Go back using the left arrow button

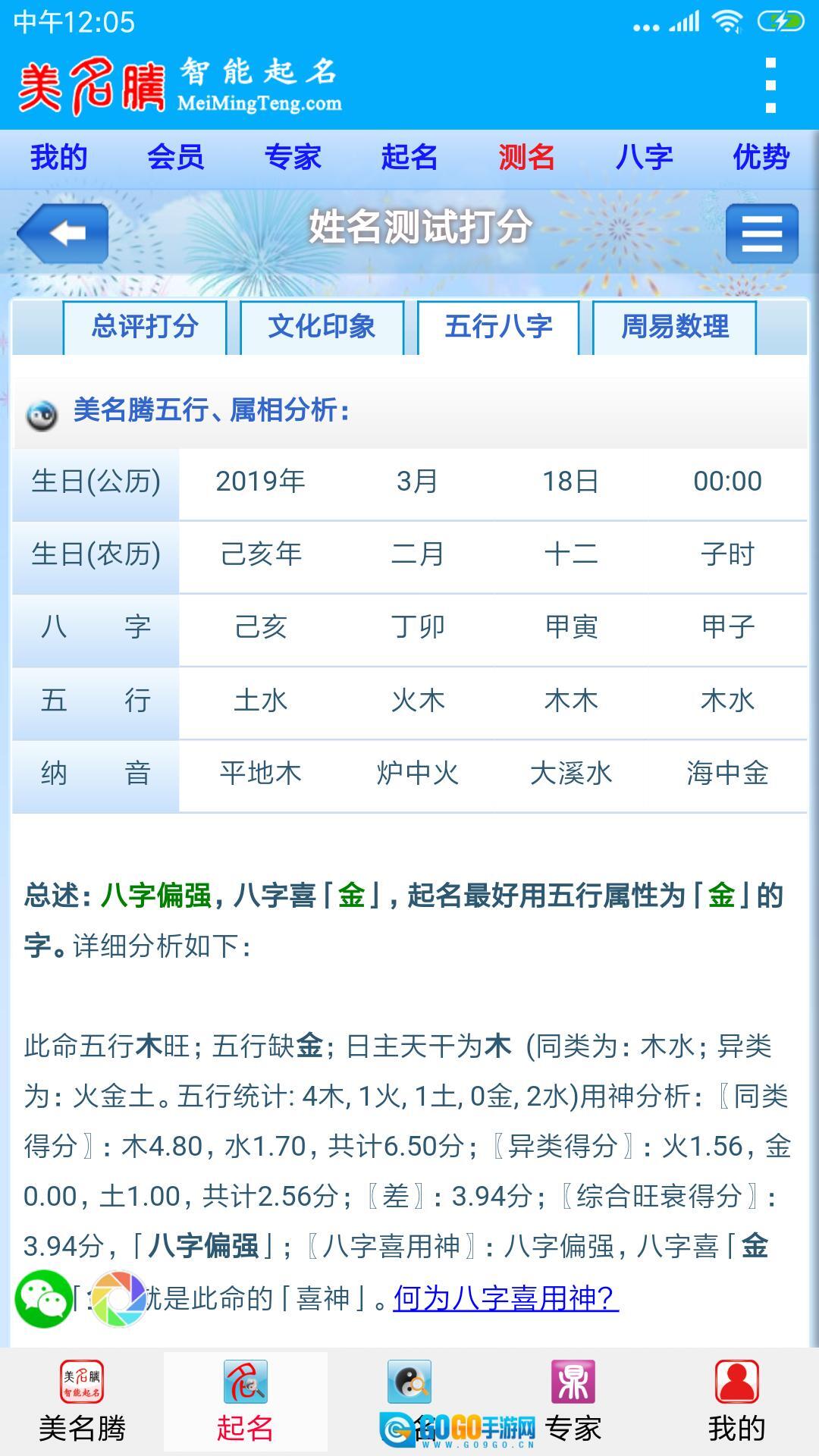click(64, 233)
